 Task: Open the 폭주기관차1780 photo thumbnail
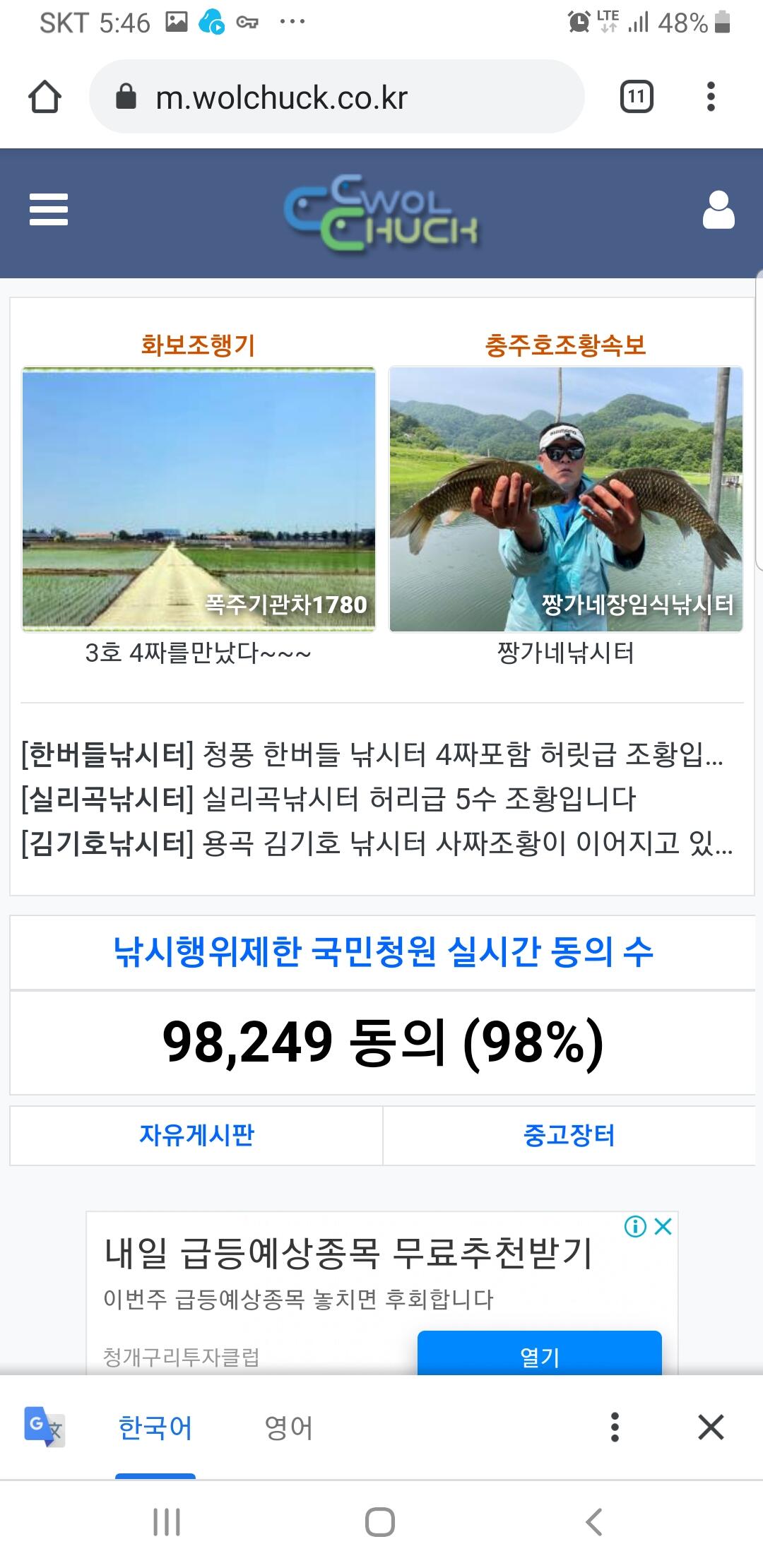pyautogui.click(x=199, y=499)
